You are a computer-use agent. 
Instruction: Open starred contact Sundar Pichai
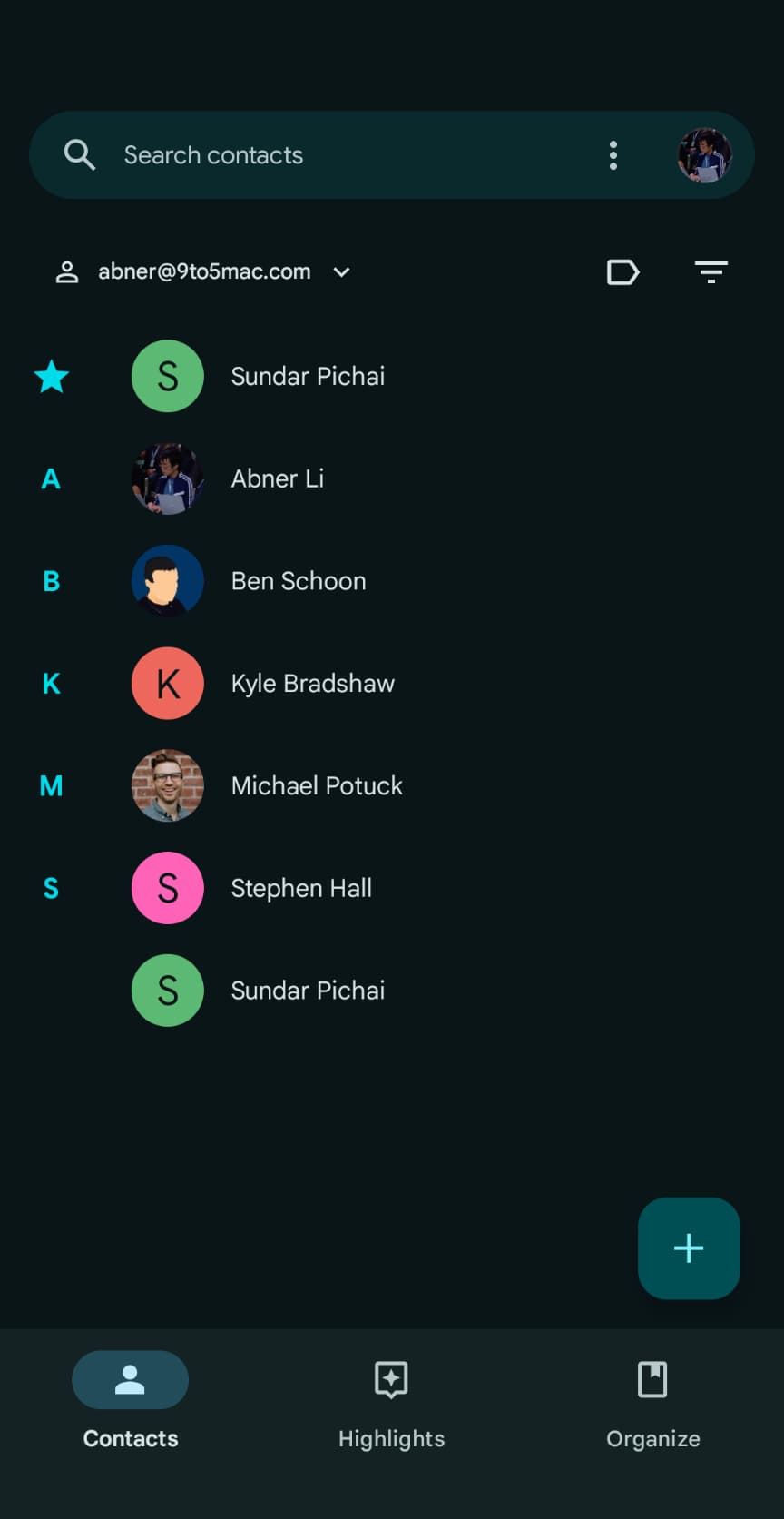click(x=308, y=376)
